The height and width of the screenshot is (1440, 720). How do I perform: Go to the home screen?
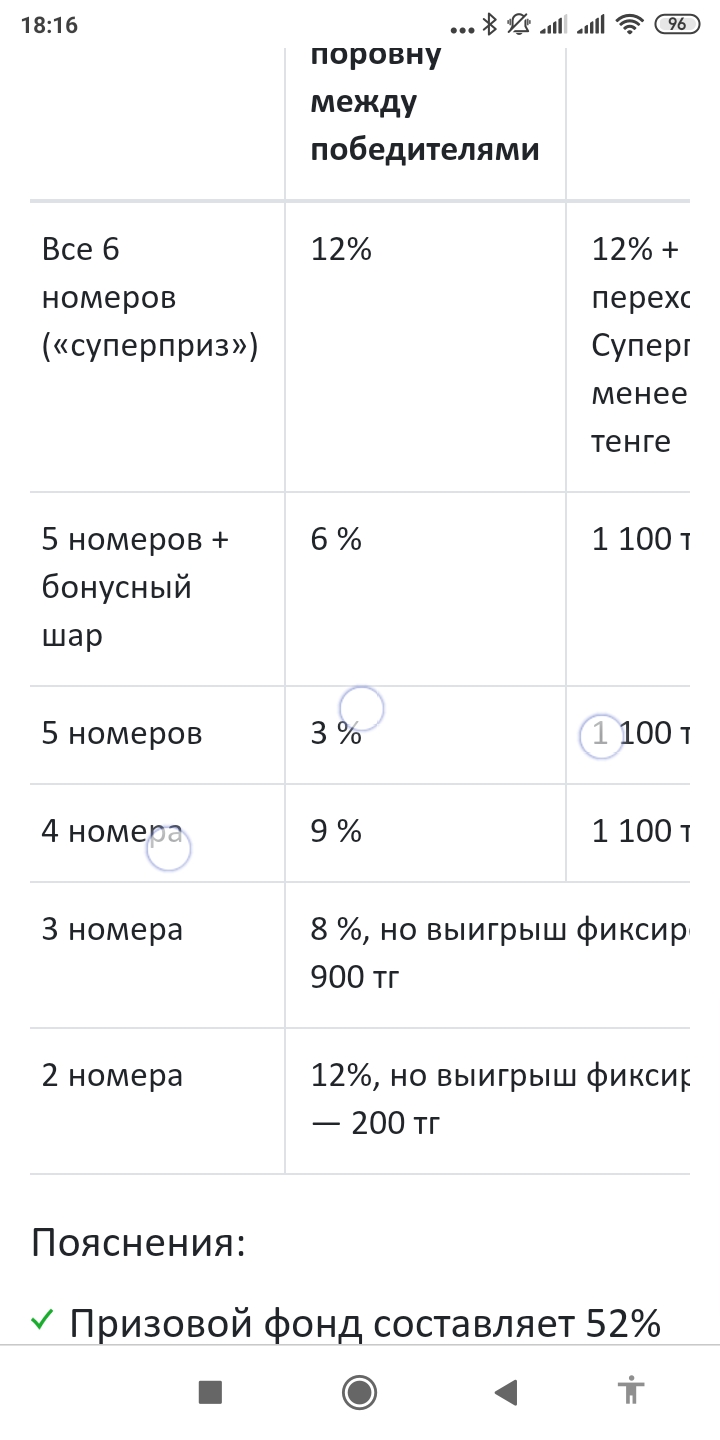coord(359,1392)
